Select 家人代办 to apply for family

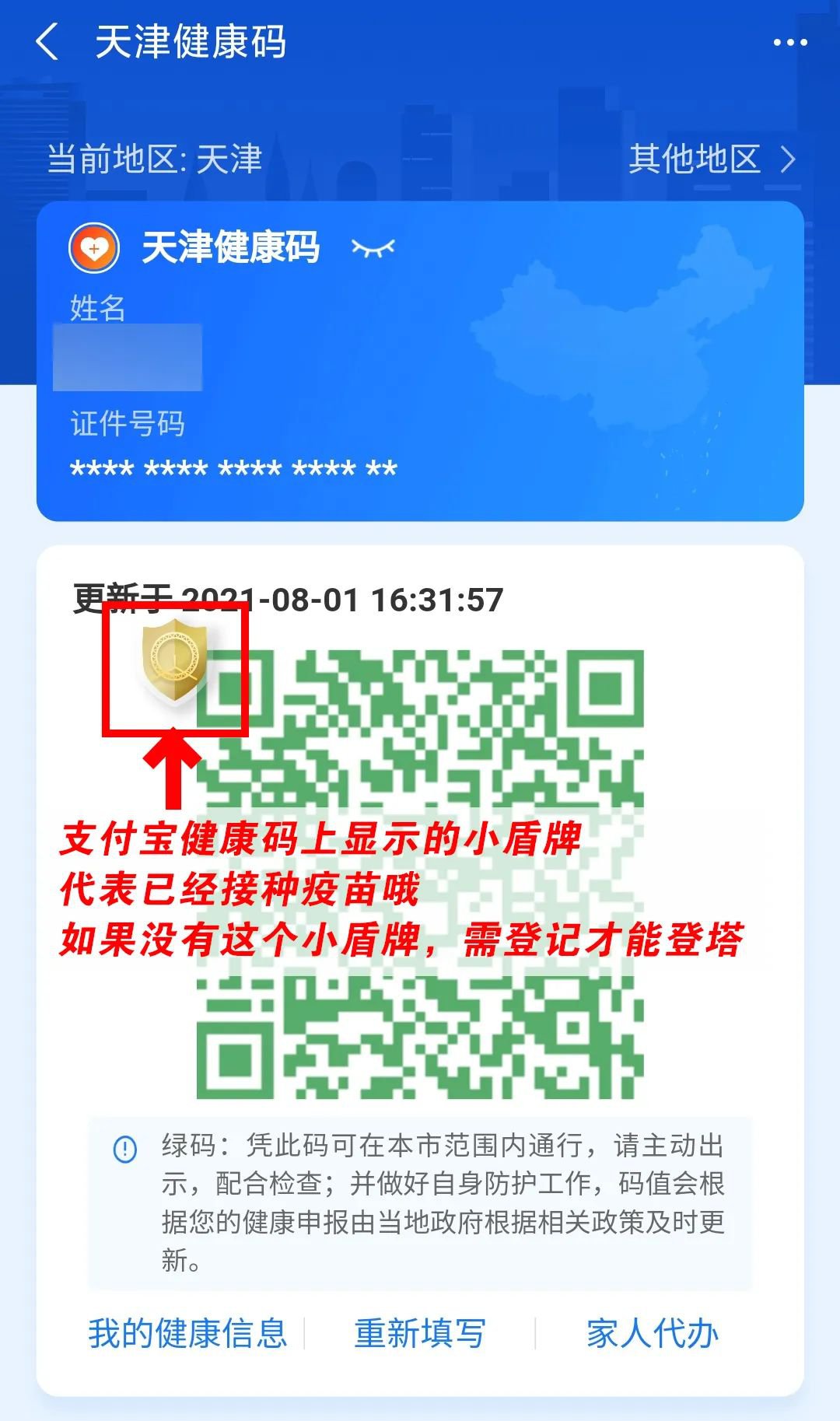coord(652,1334)
